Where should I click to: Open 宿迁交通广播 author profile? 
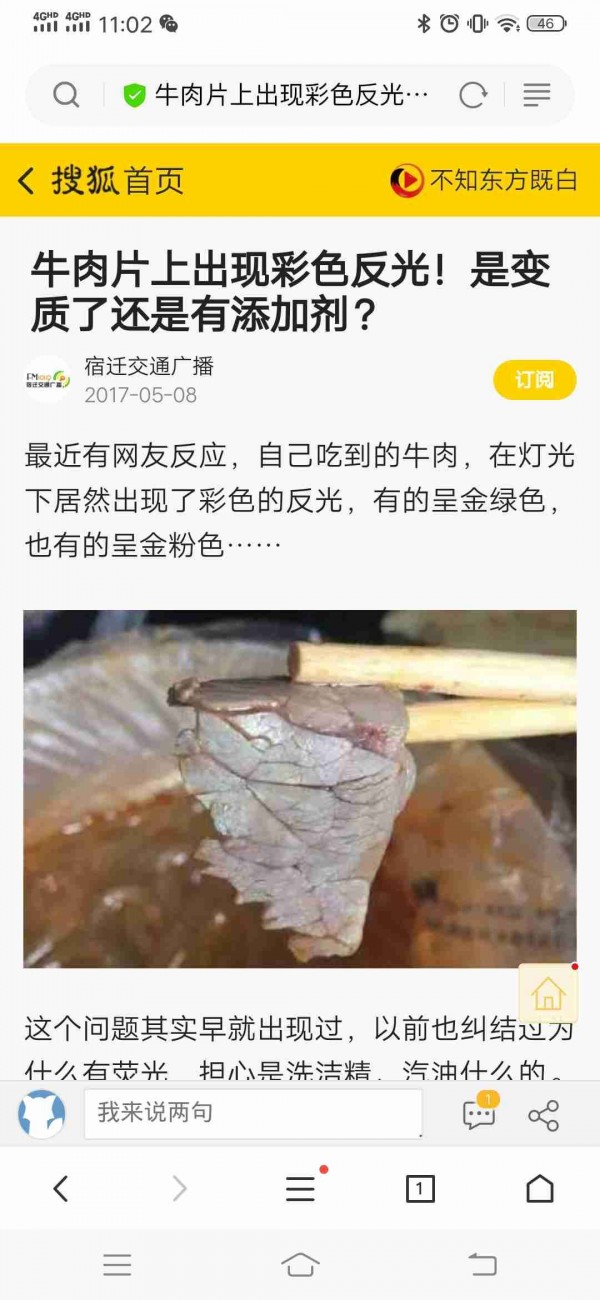click(x=148, y=367)
